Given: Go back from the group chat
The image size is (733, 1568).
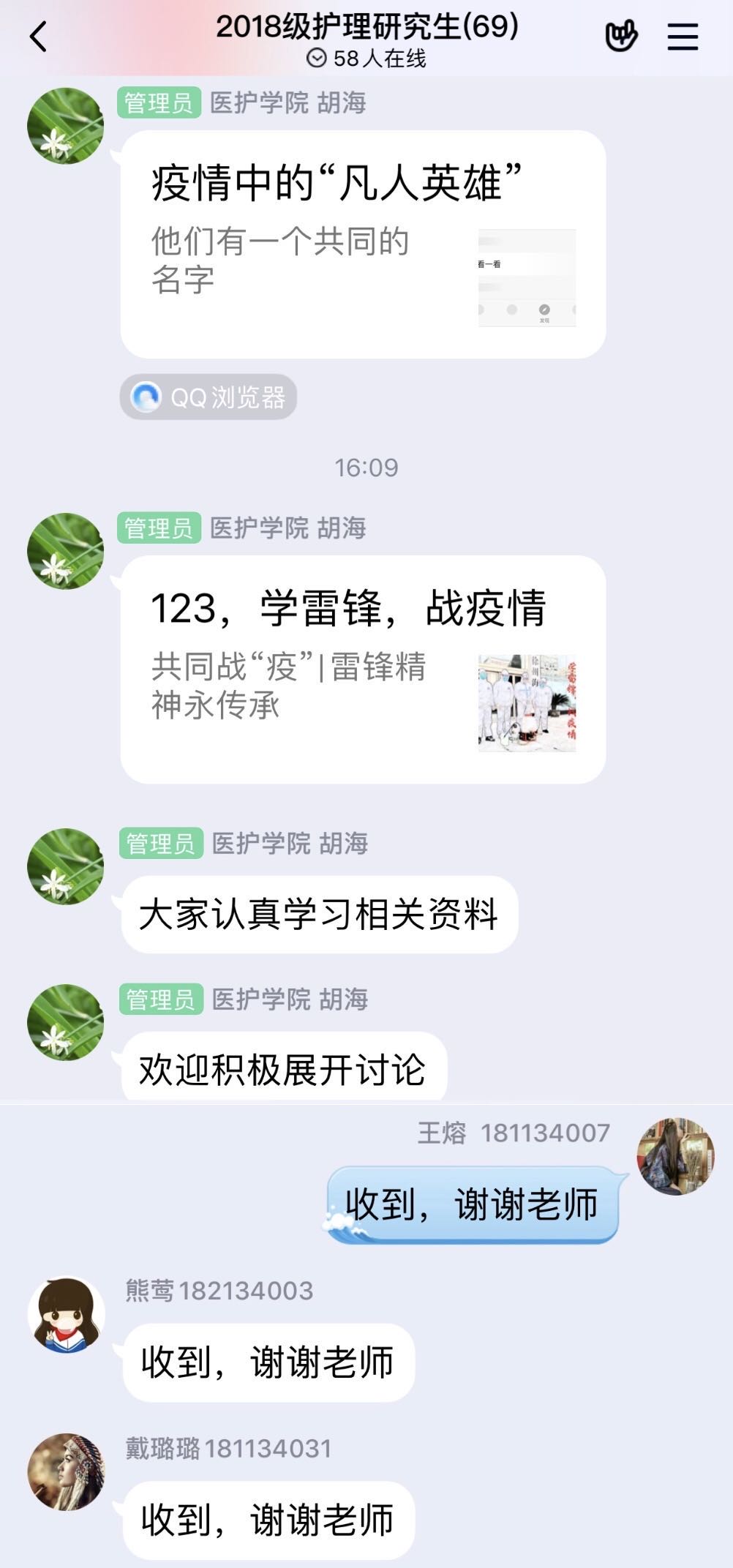Looking at the screenshot, I should coord(38,37).
